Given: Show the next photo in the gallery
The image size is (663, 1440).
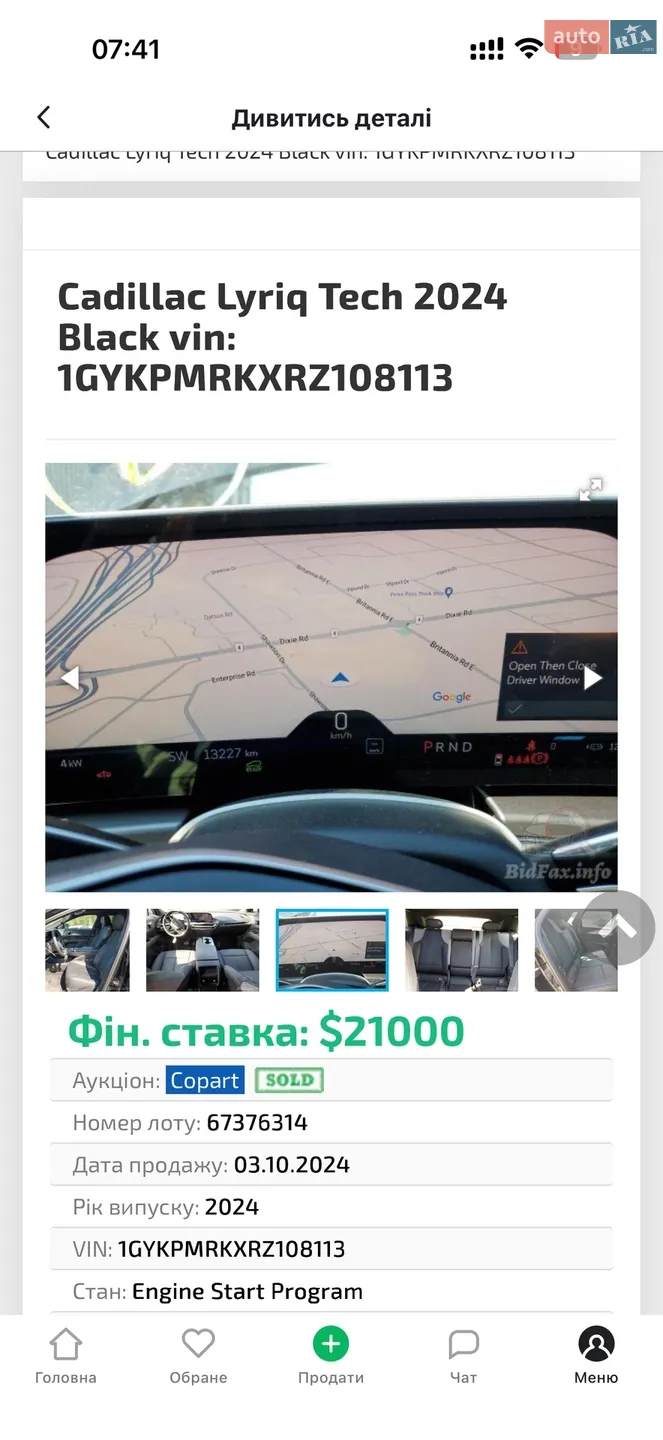Looking at the screenshot, I should pos(592,678).
